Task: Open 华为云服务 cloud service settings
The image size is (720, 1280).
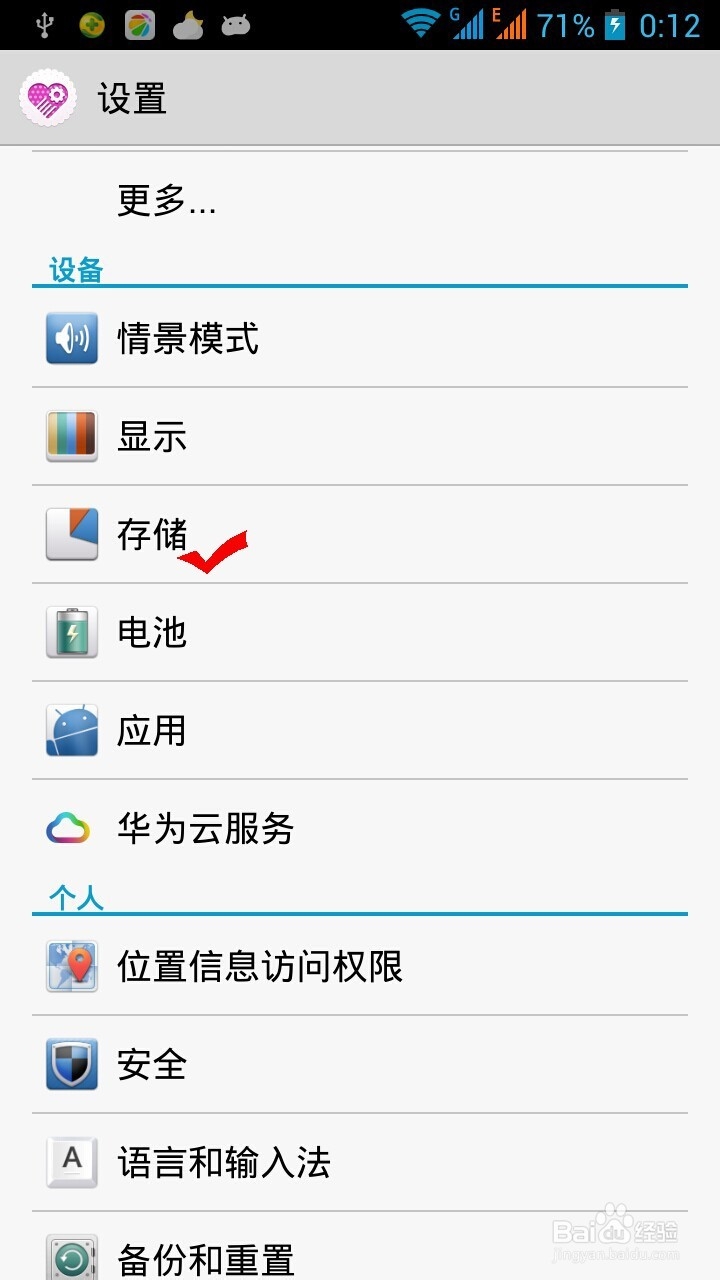Action: coord(300,827)
